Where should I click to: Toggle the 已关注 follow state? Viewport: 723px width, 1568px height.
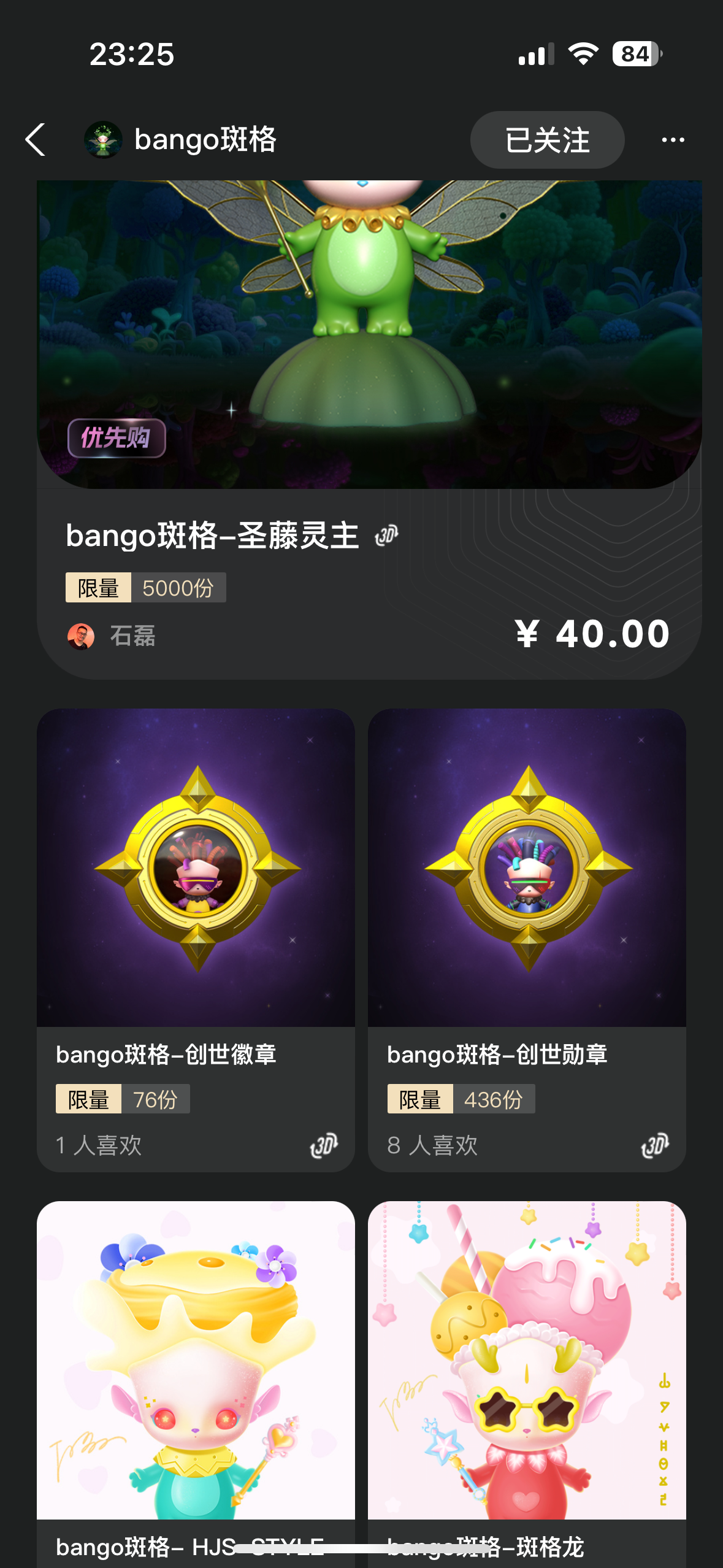click(548, 140)
